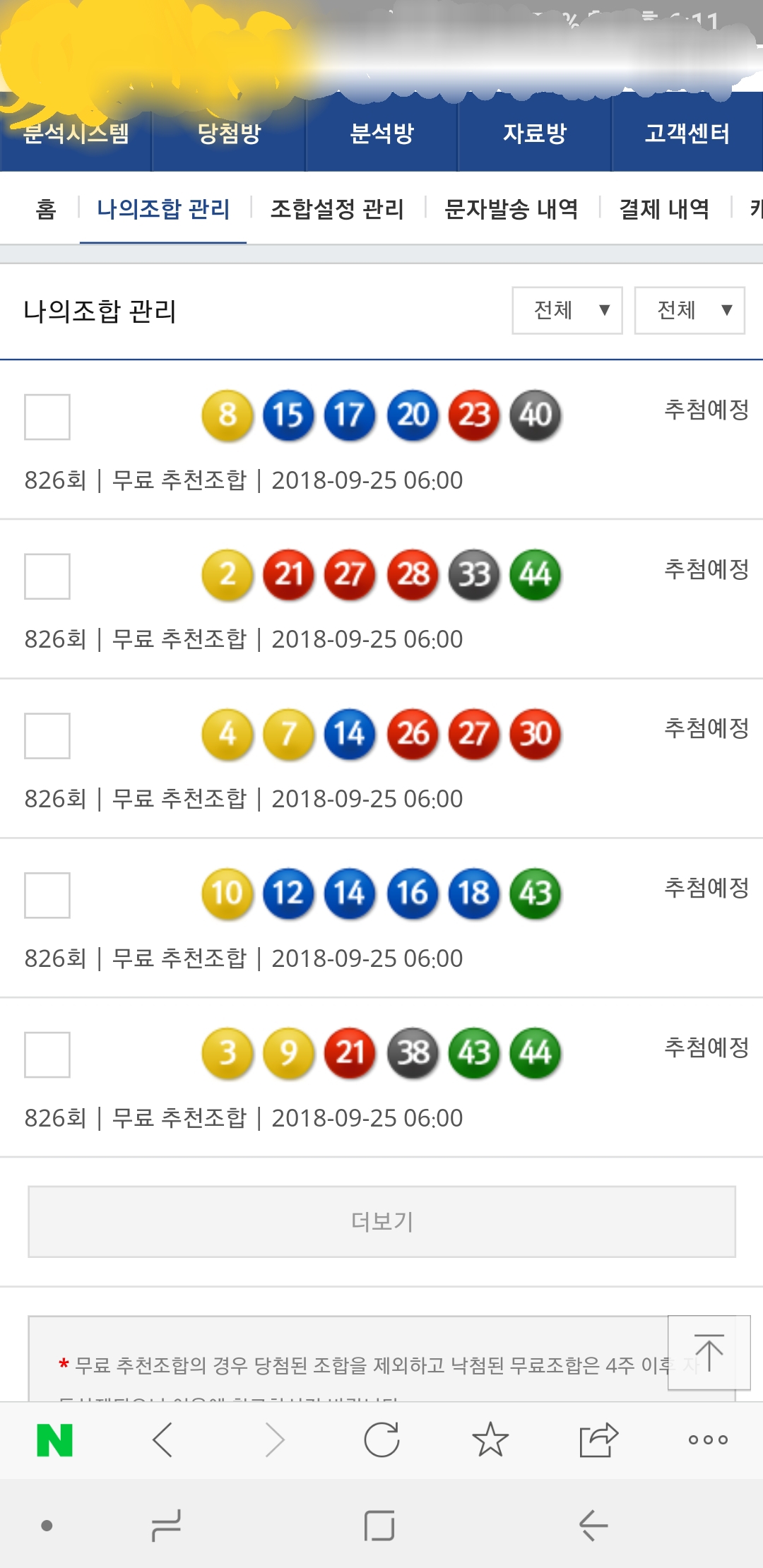Open the 당첨방 menu
The height and width of the screenshot is (1568, 763).
point(229,133)
